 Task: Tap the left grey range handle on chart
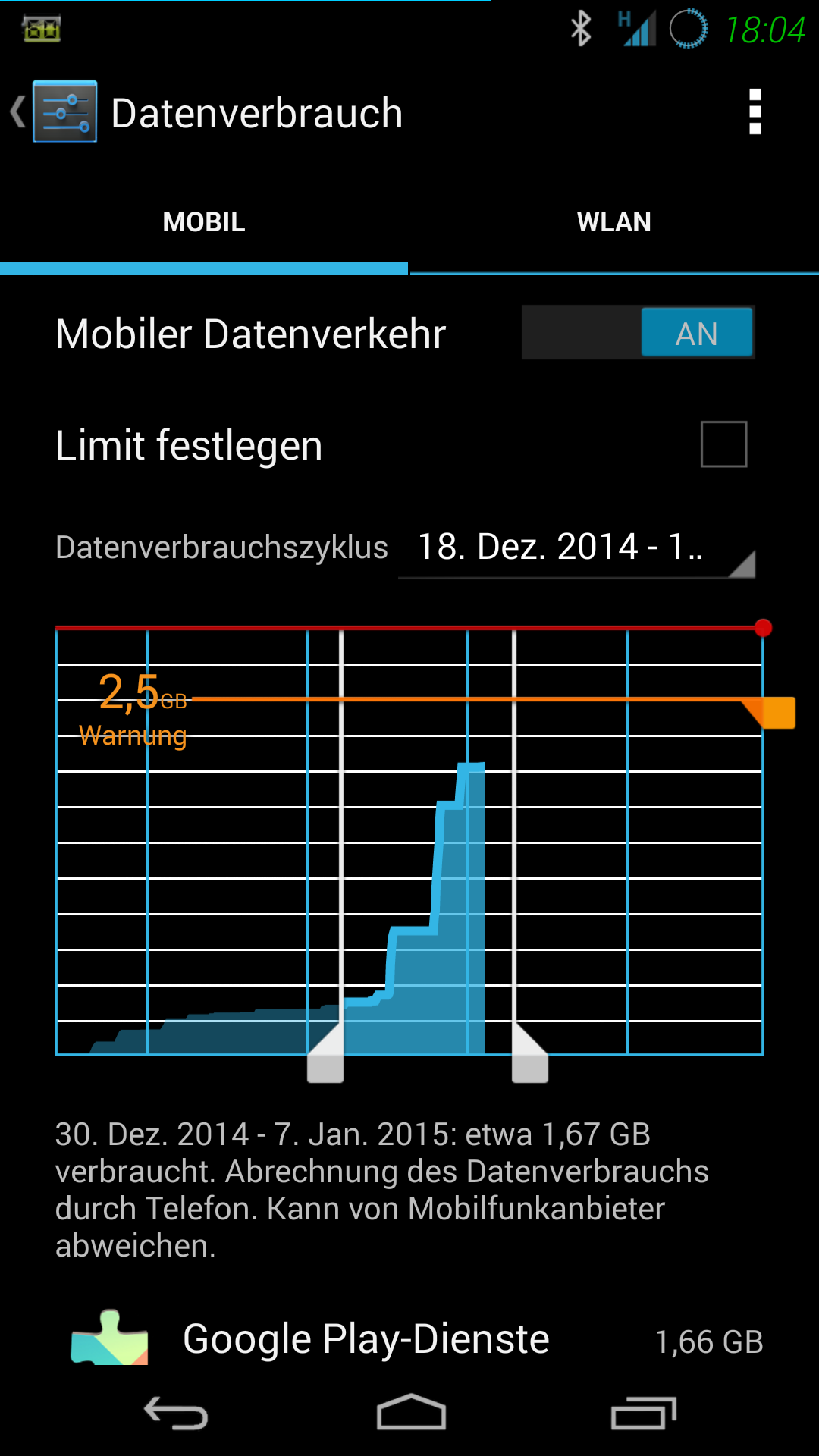pos(326,1054)
